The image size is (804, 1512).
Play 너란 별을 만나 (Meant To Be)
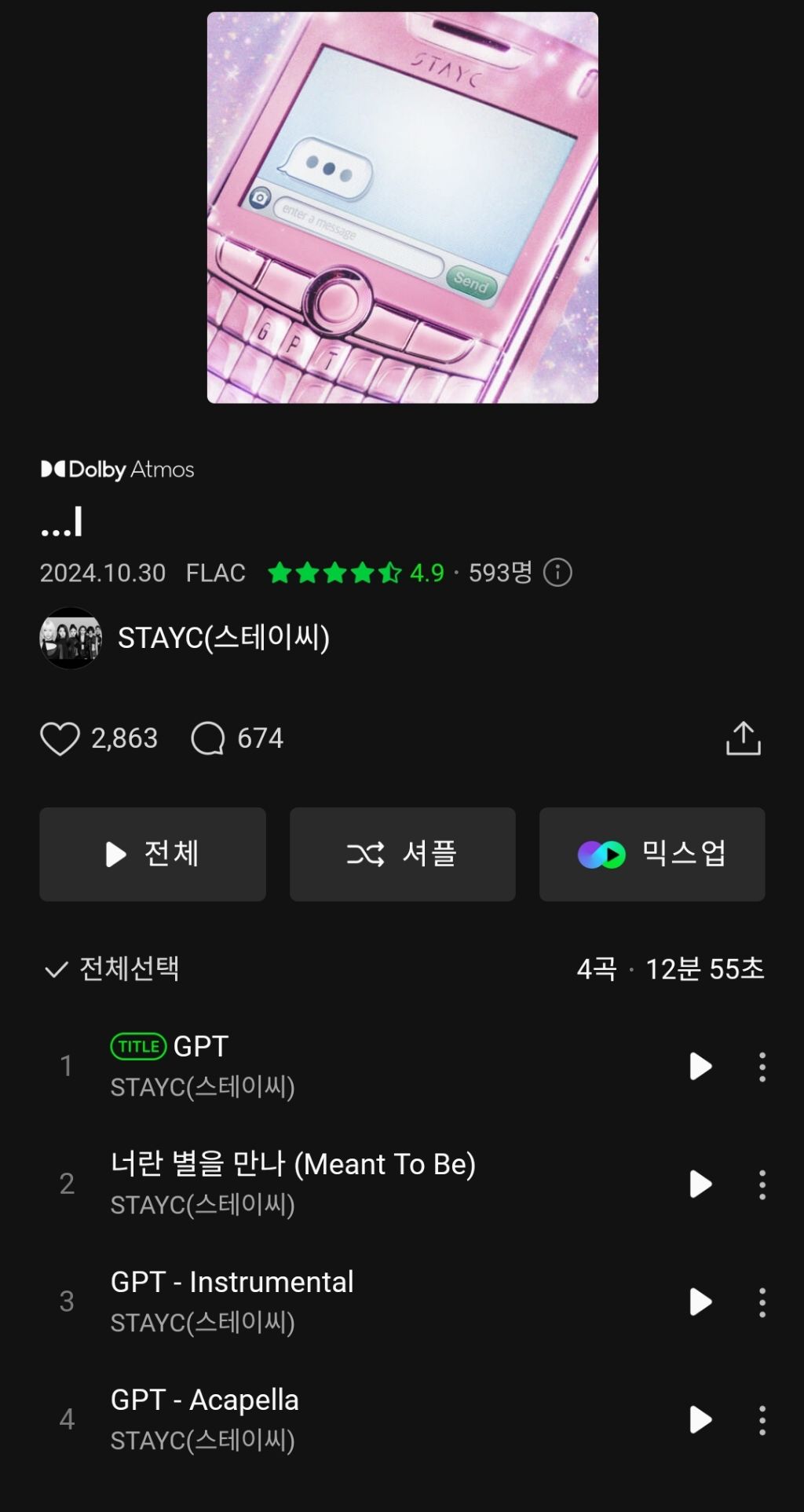tap(700, 1184)
